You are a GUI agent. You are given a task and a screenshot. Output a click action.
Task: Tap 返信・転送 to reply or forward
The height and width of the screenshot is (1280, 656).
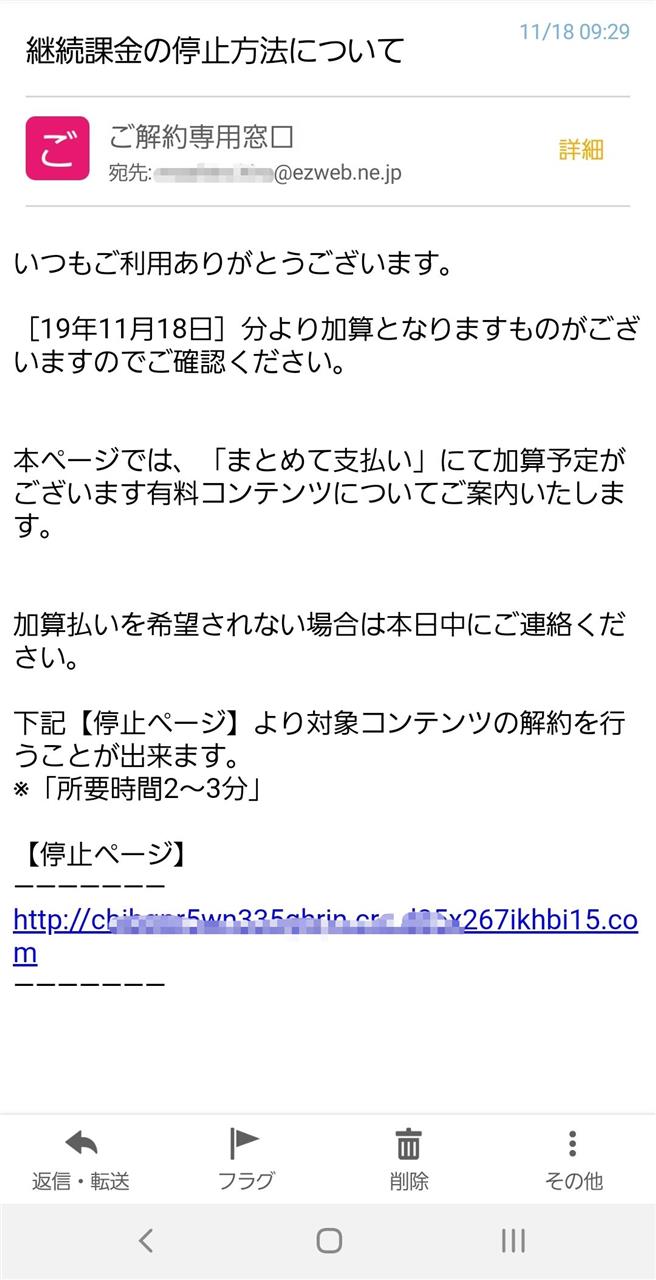81,1160
